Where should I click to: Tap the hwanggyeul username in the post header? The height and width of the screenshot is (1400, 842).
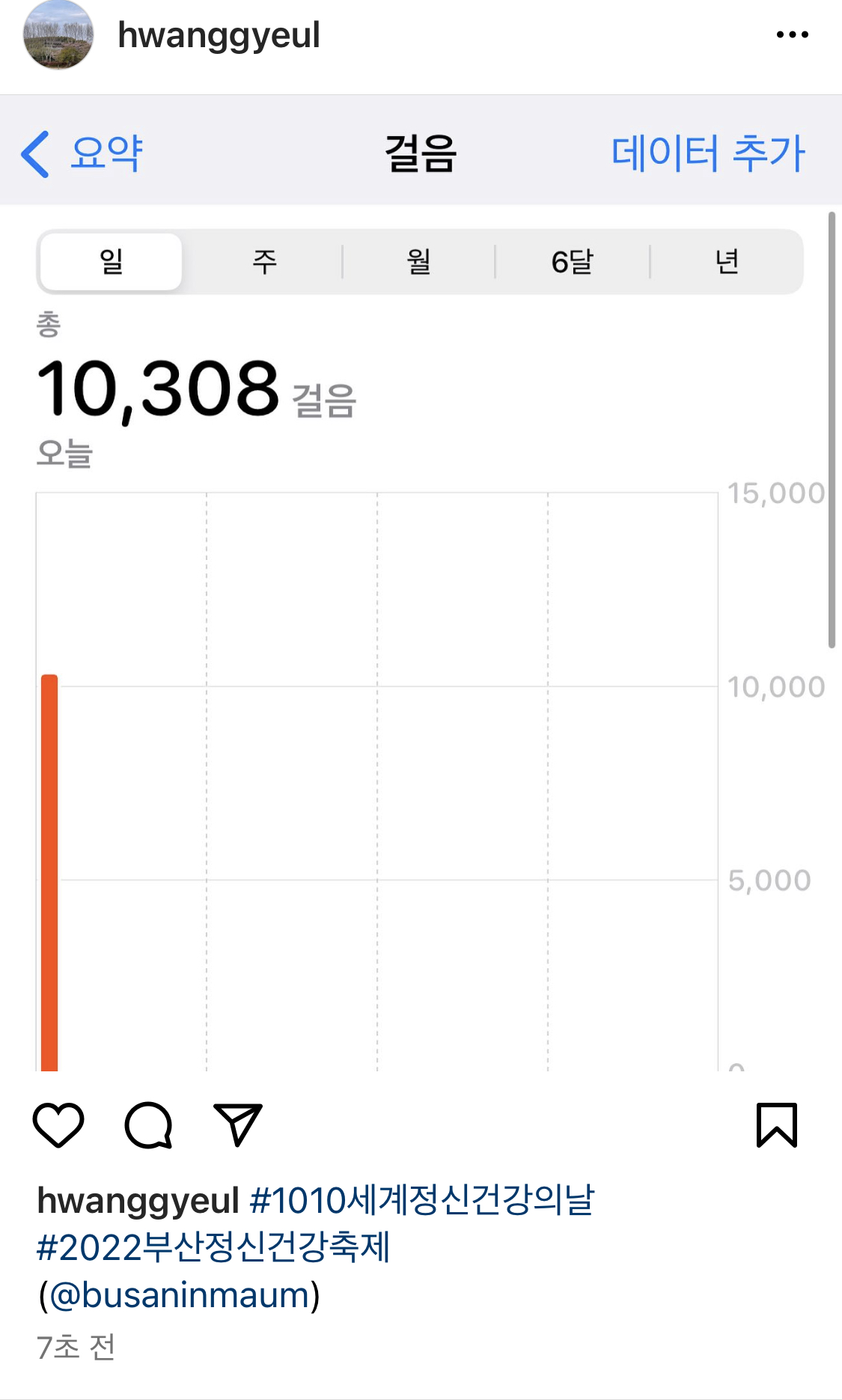(x=219, y=35)
